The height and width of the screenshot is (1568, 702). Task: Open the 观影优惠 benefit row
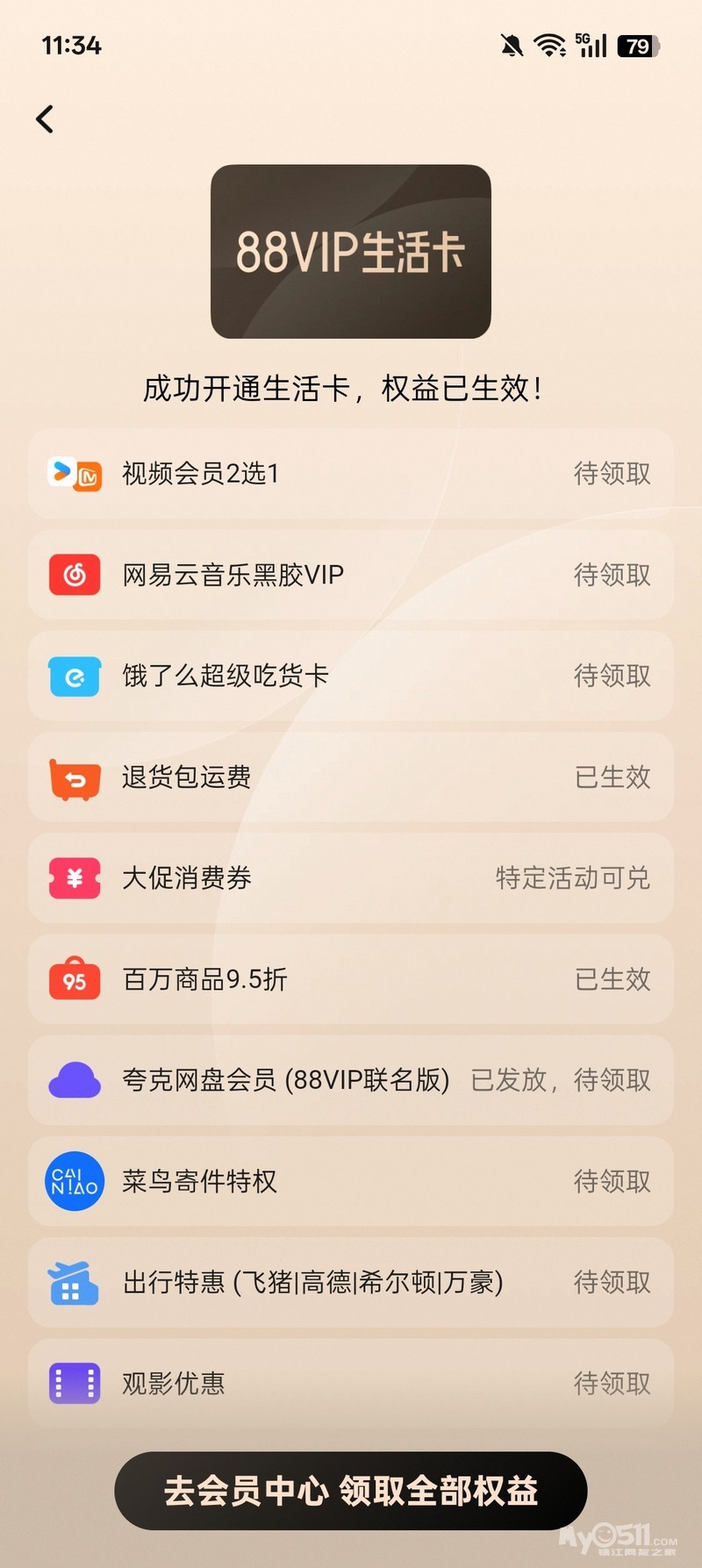pos(351,1384)
